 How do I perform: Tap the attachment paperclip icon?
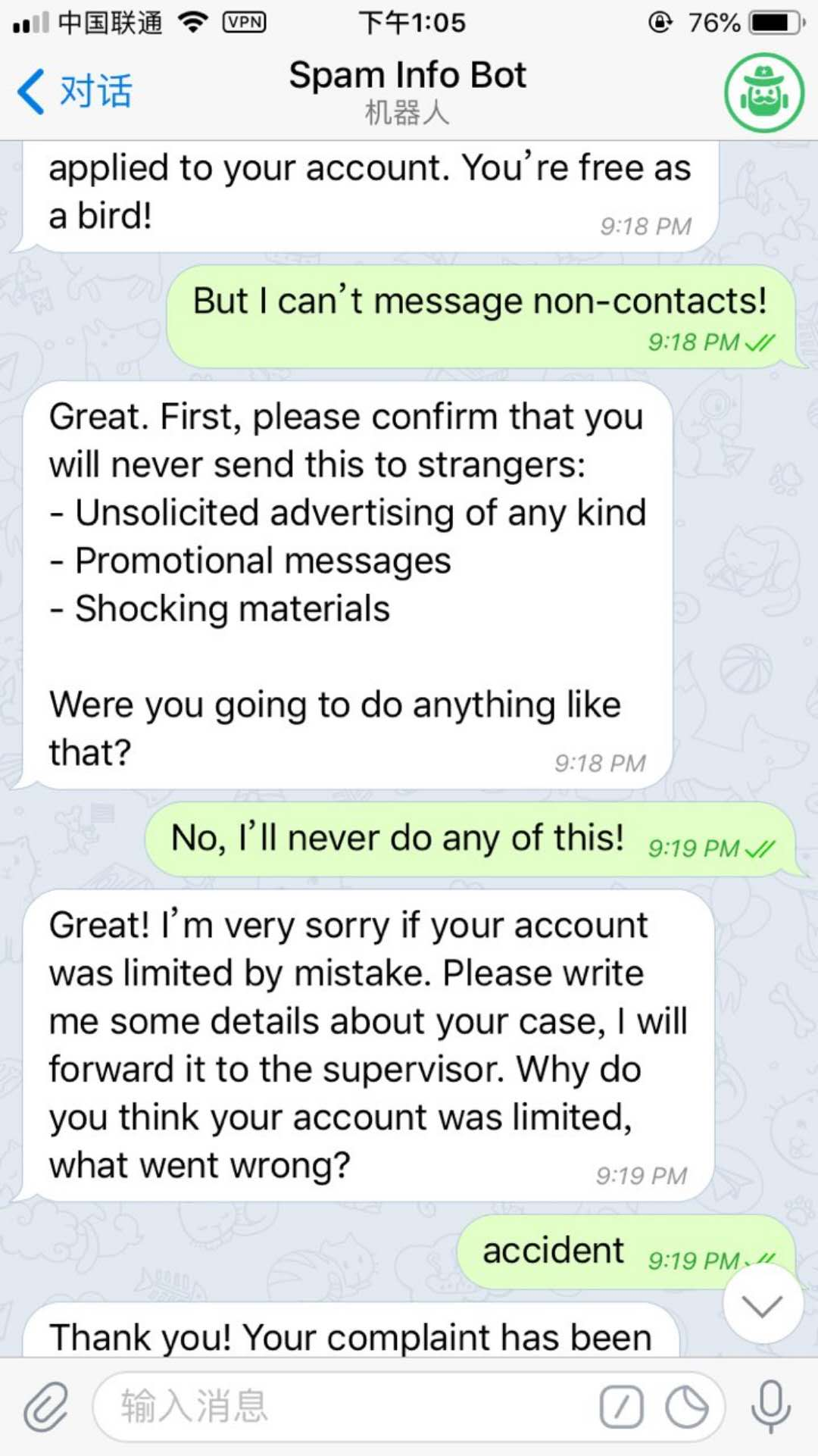pyautogui.click(x=45, y=1407)
